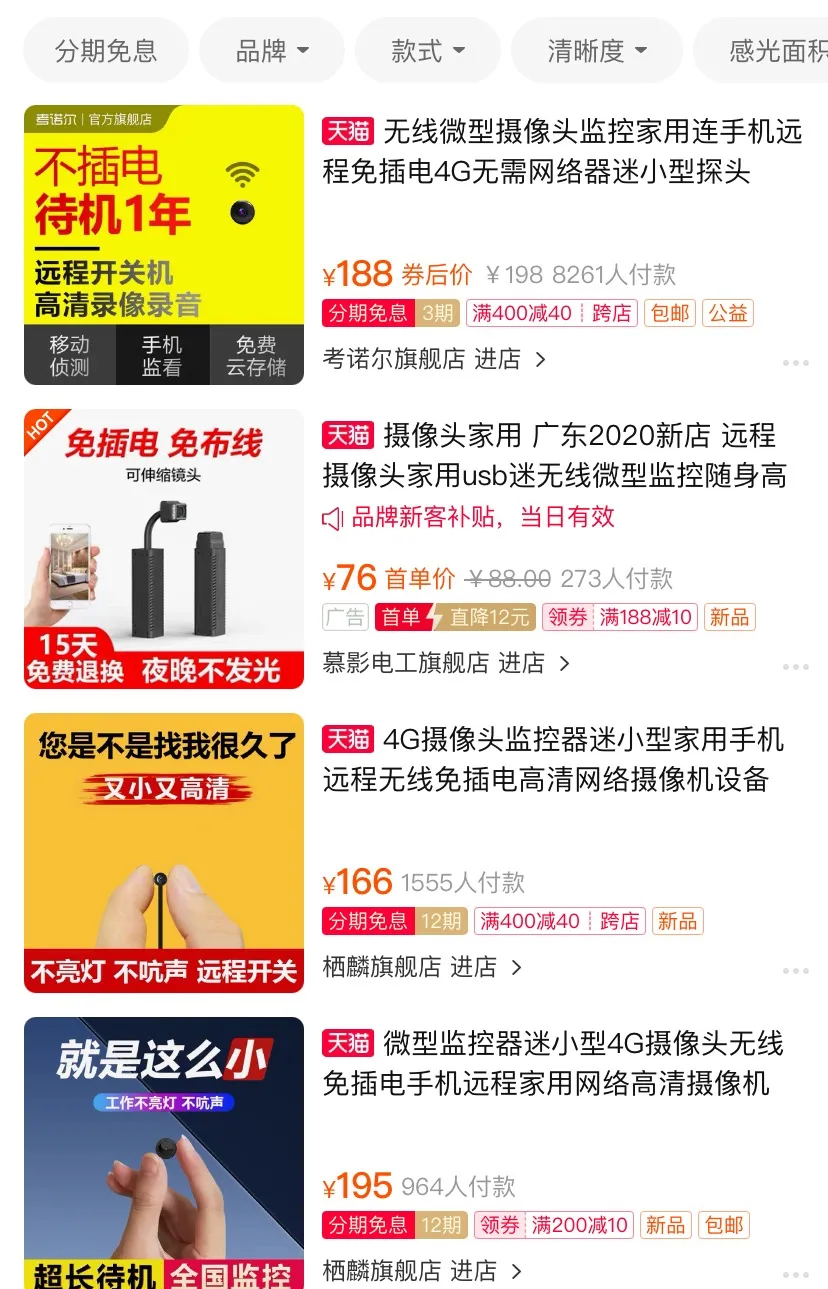The height and width of the screenshot is (1289, 828).
Task: Open 无线微型摄像头监控家用 product listing
Action: point(562,151)
